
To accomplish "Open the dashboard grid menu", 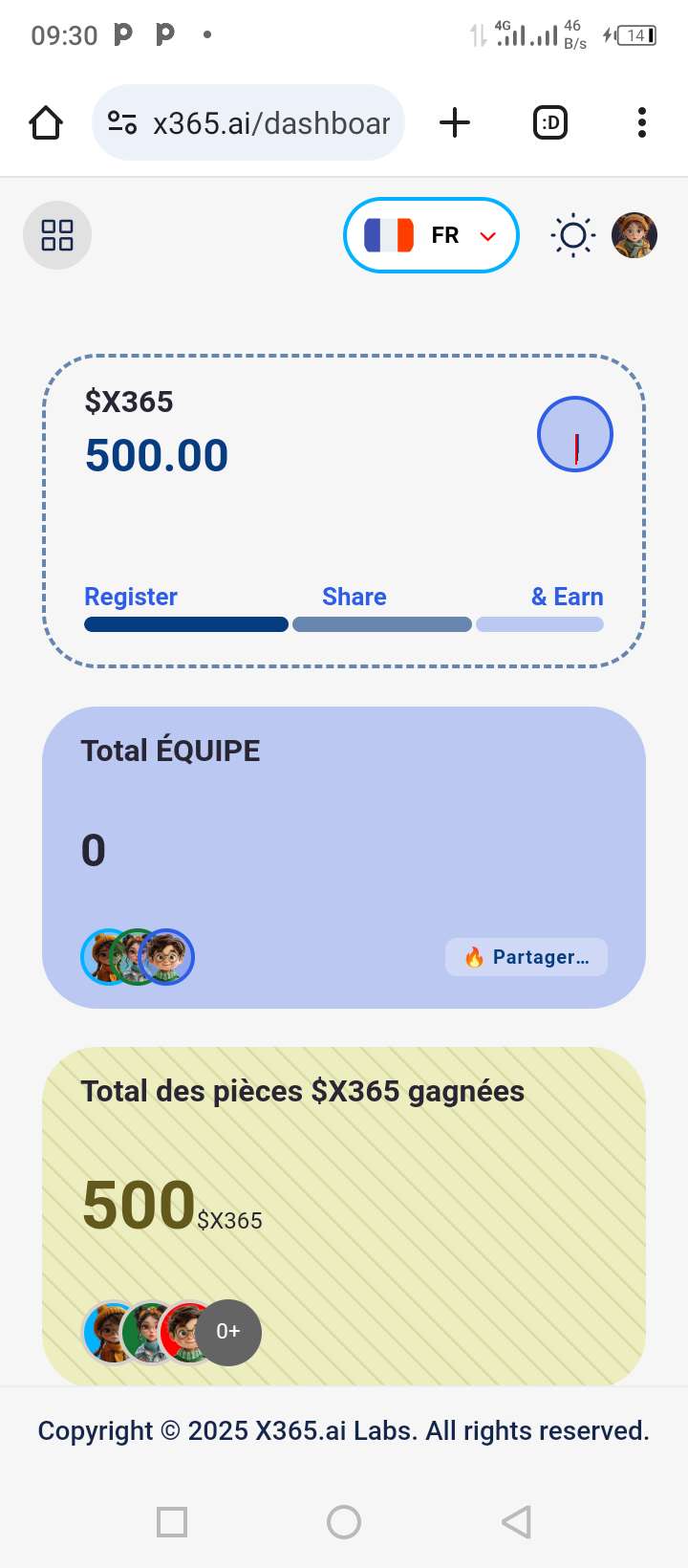I will [57, 235].
